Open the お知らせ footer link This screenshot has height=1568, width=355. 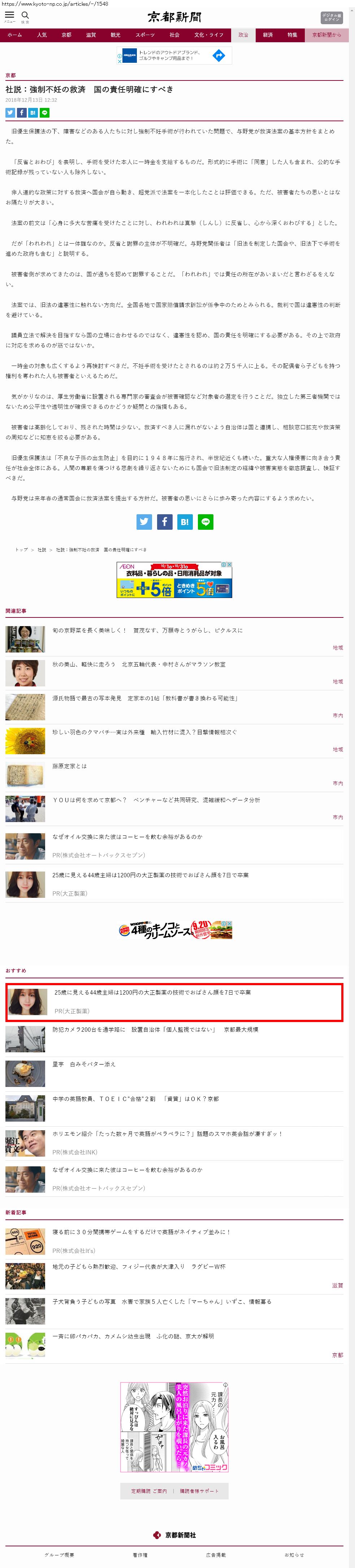(294, 1554)
